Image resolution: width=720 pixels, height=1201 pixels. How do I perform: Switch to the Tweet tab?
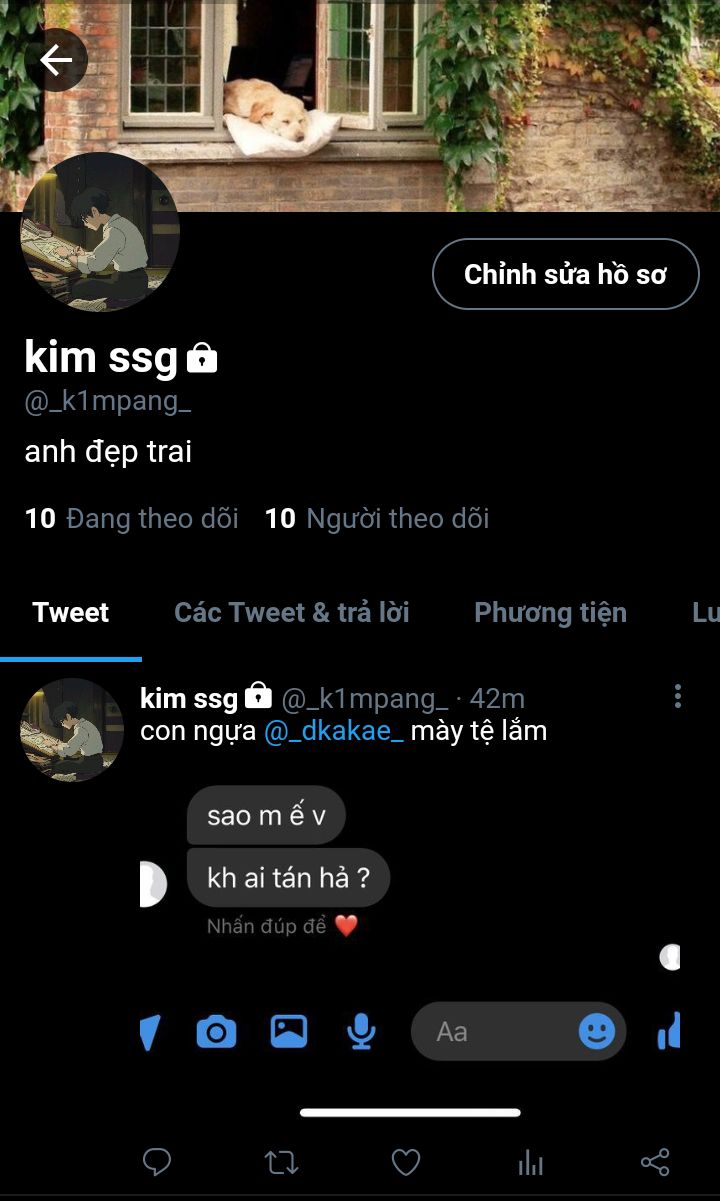pyautogui.click(x=70, y=612)
